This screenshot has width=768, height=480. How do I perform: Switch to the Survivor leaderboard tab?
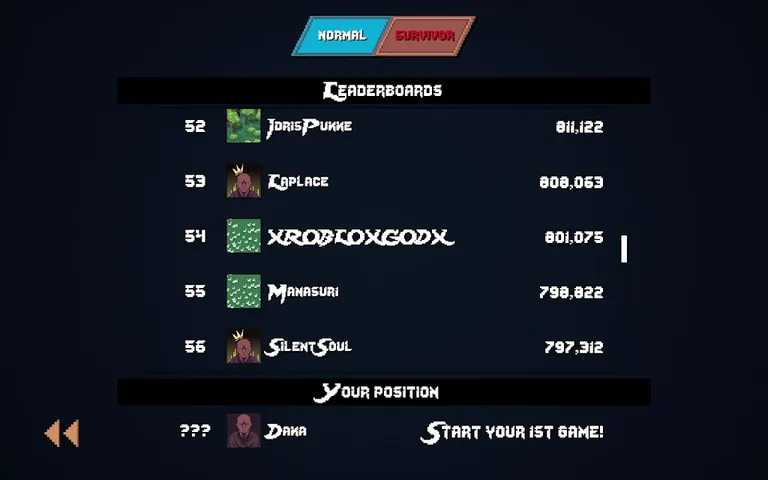click(425, 36)
